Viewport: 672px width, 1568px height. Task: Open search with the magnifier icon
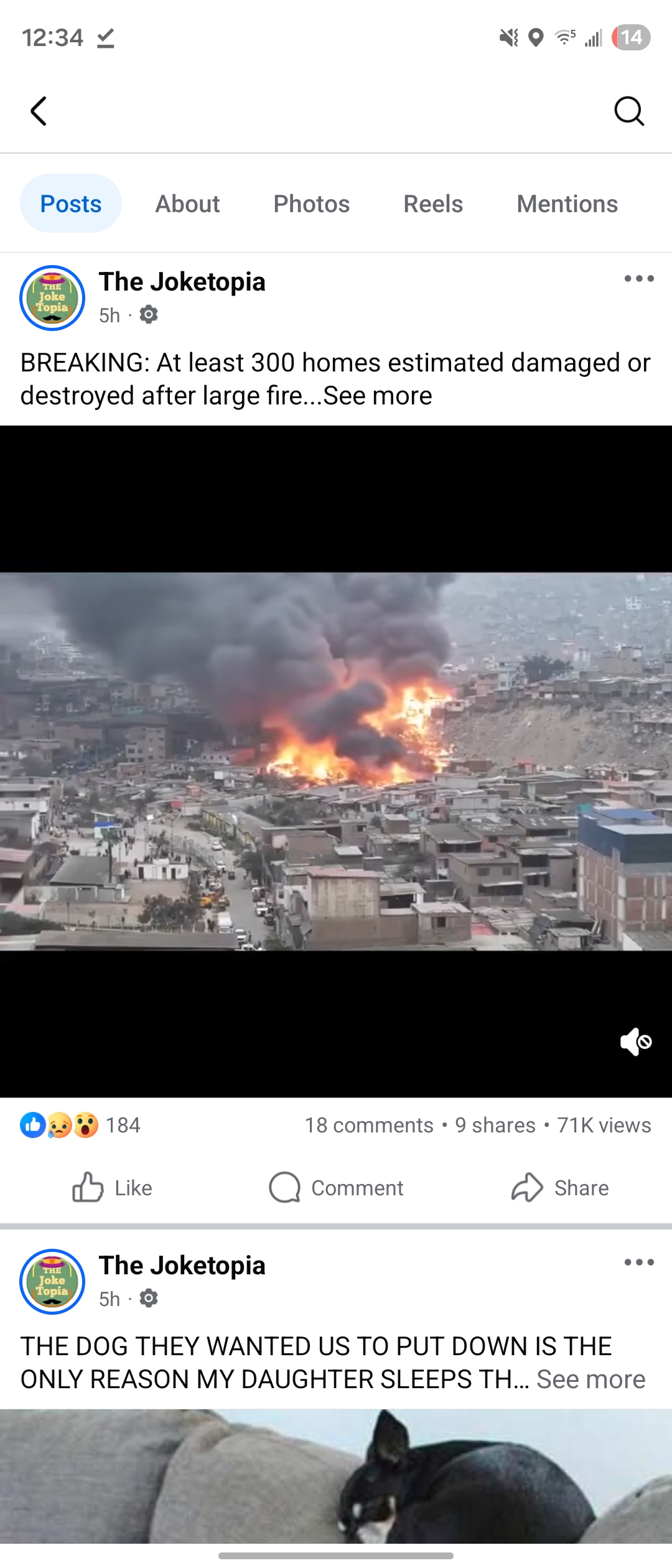tap(628, 111)
